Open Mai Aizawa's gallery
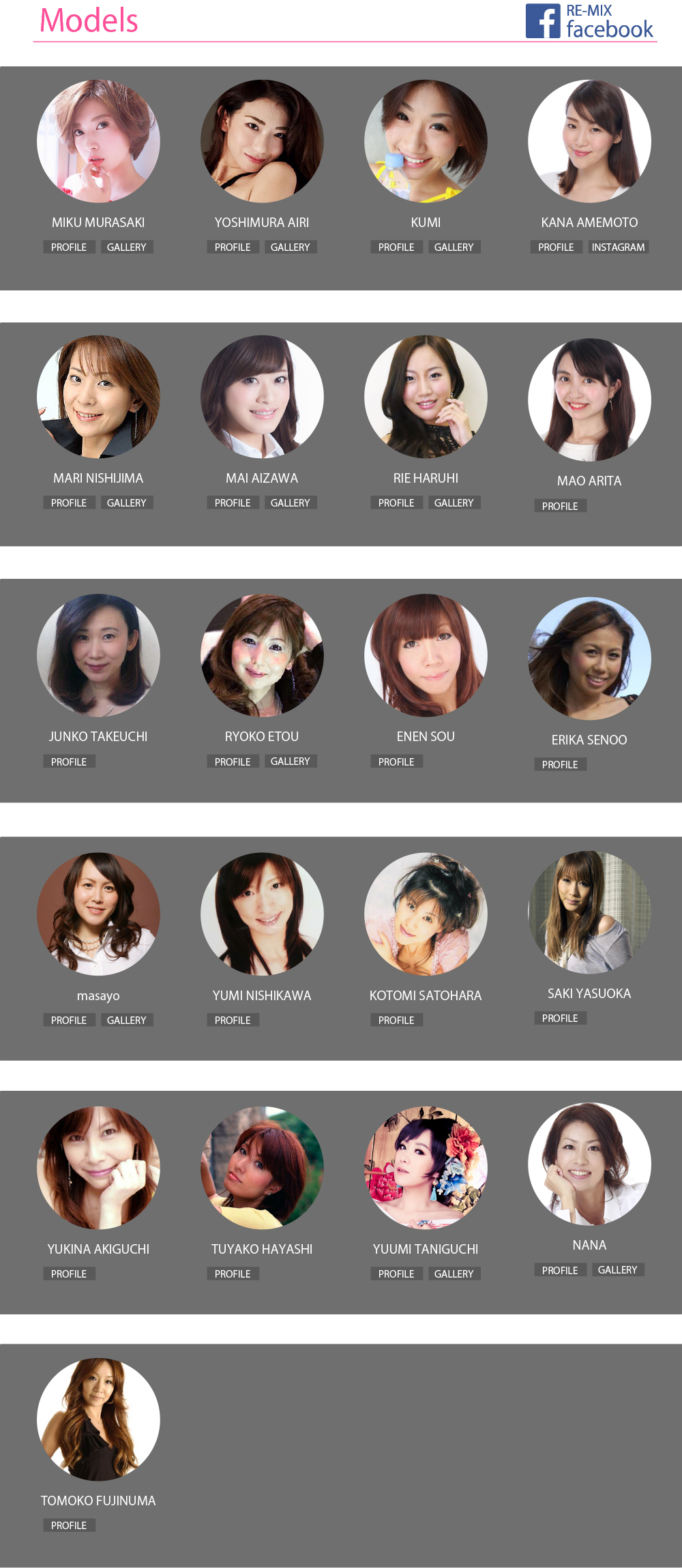 click(x=290, y=502)
